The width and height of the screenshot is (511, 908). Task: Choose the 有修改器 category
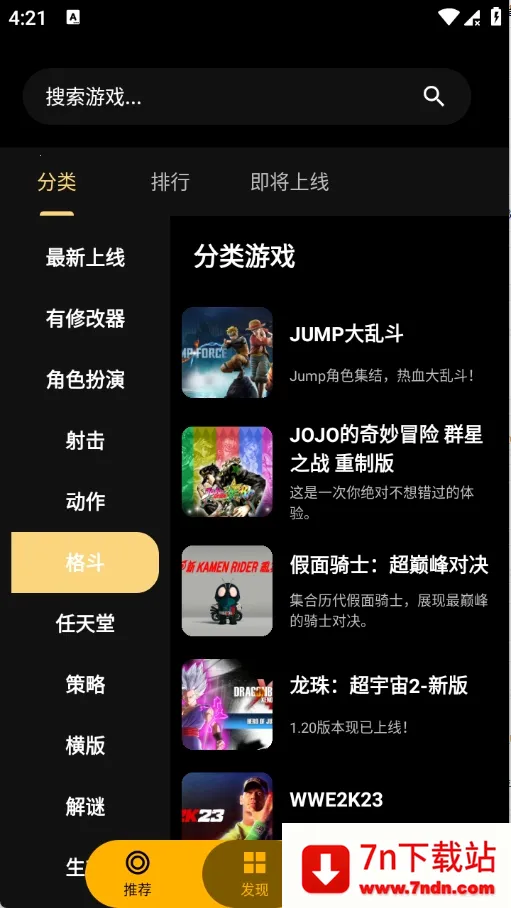point(85,318)
